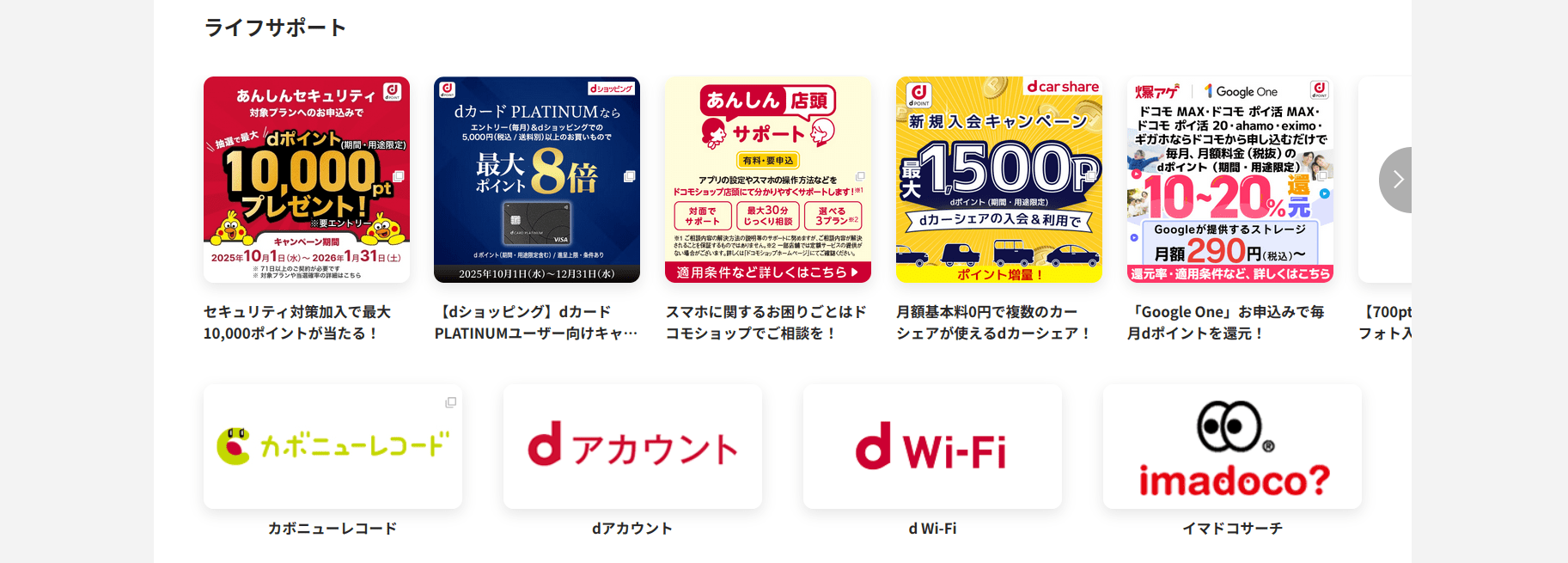Show next items with the carousel arrow
This screenshot has width=1568, height=563.
click(x=1397, y=180)
